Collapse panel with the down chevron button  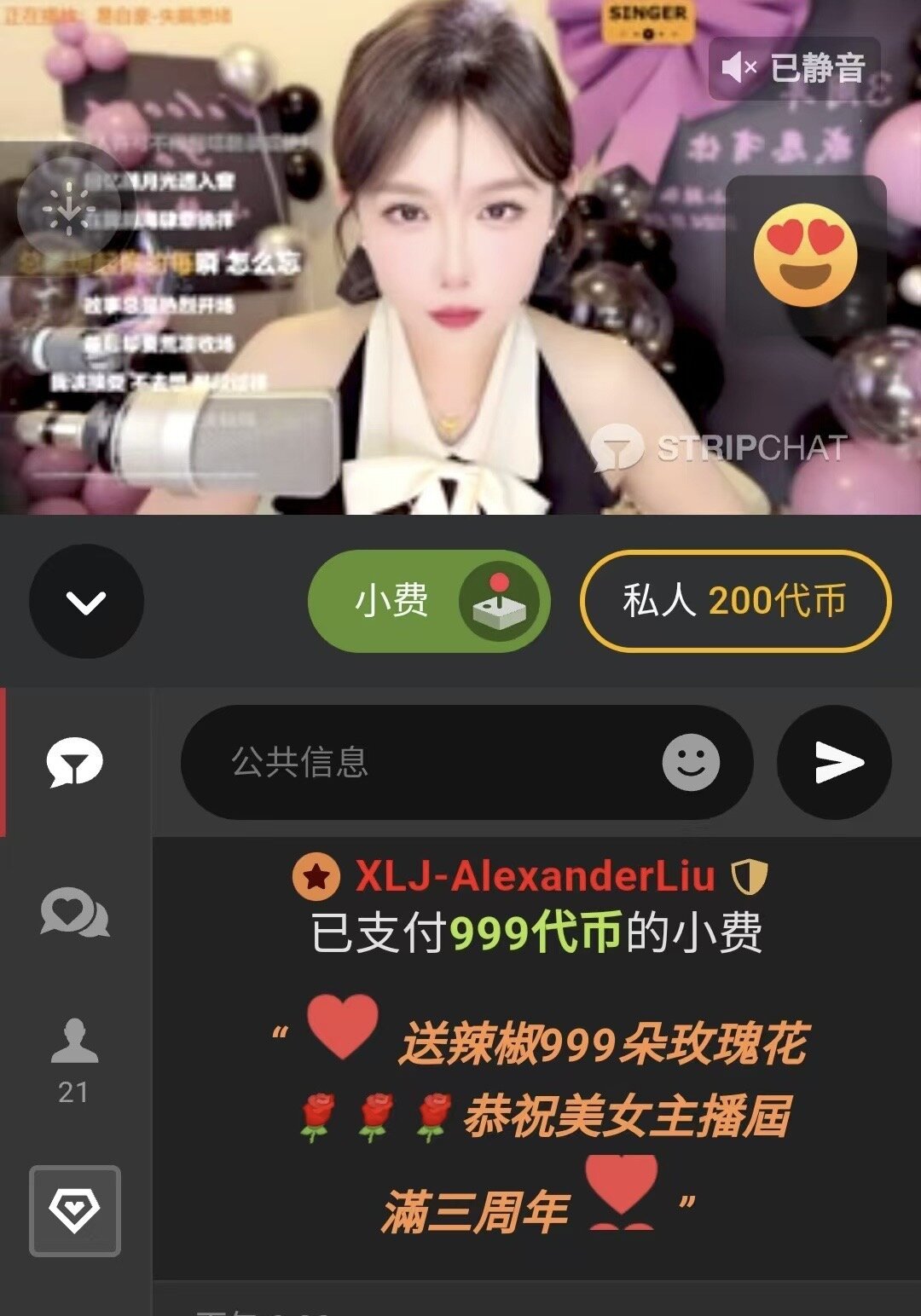coord(86,603)
